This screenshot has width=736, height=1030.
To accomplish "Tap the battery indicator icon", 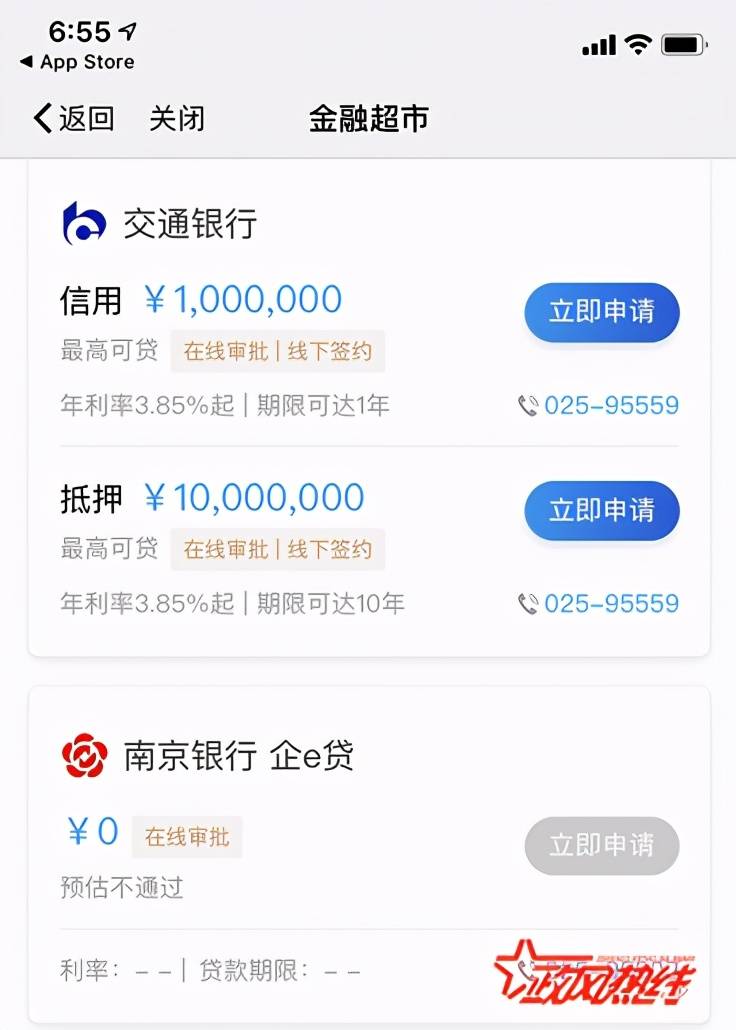I will 684,44.
